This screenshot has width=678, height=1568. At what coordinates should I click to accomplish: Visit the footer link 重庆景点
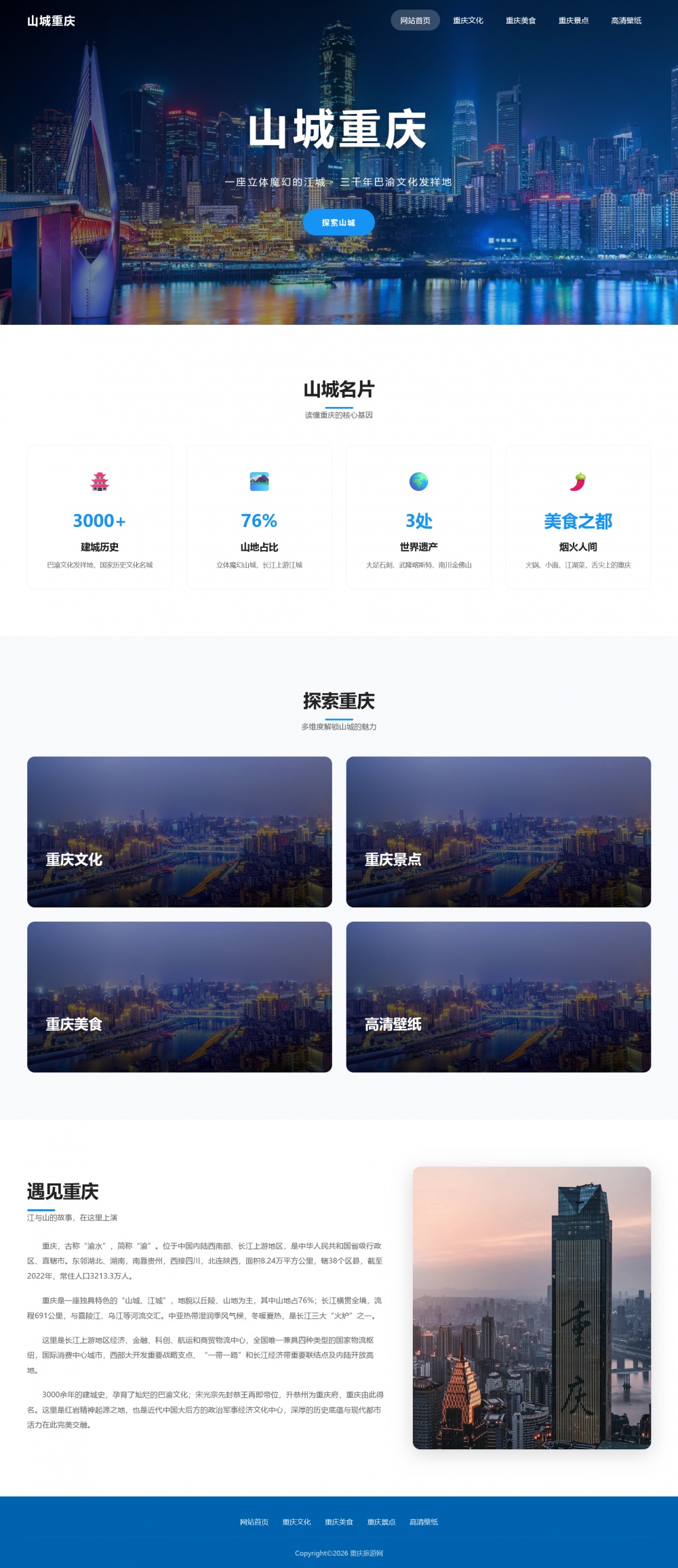click(381, 1522)
